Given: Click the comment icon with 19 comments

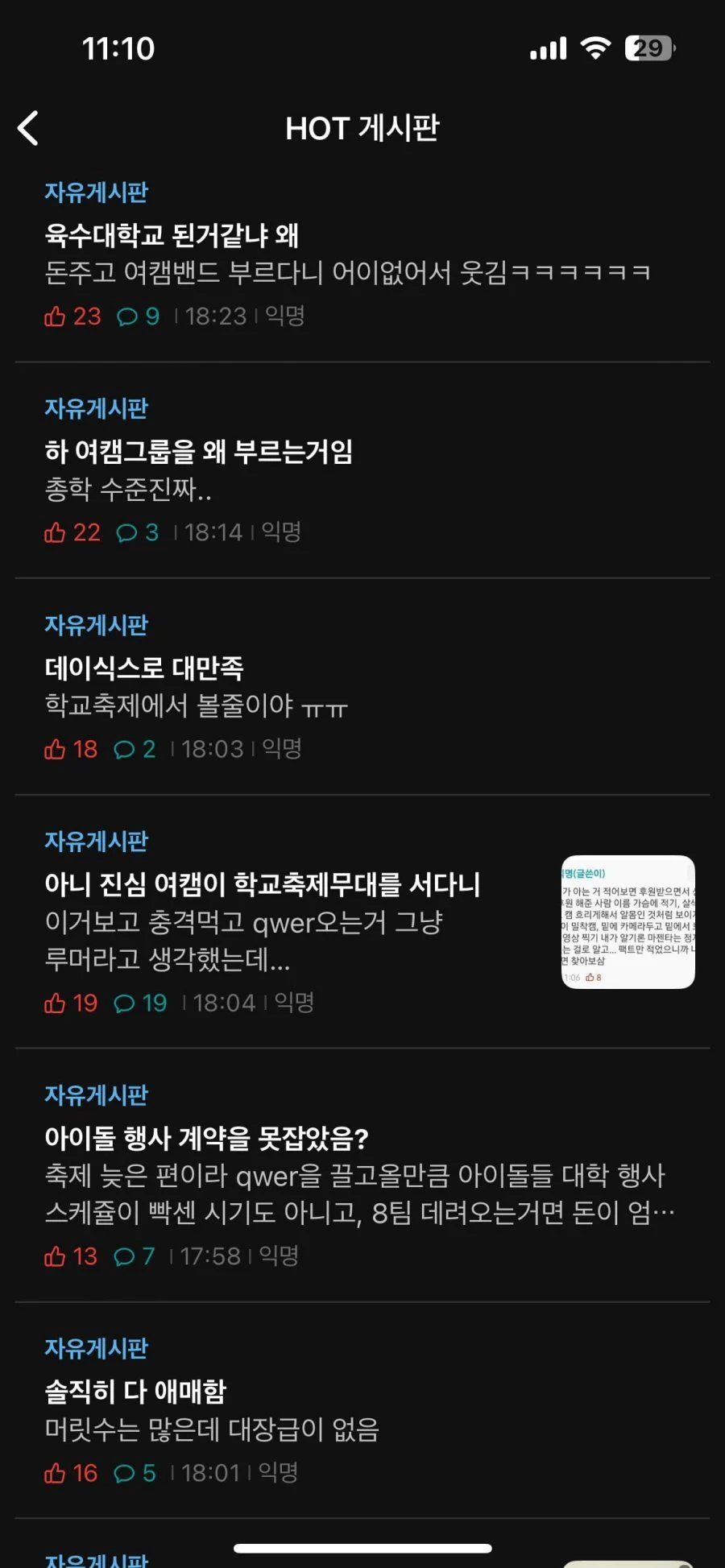Looking at the screenshot, I should (126, 1003).
